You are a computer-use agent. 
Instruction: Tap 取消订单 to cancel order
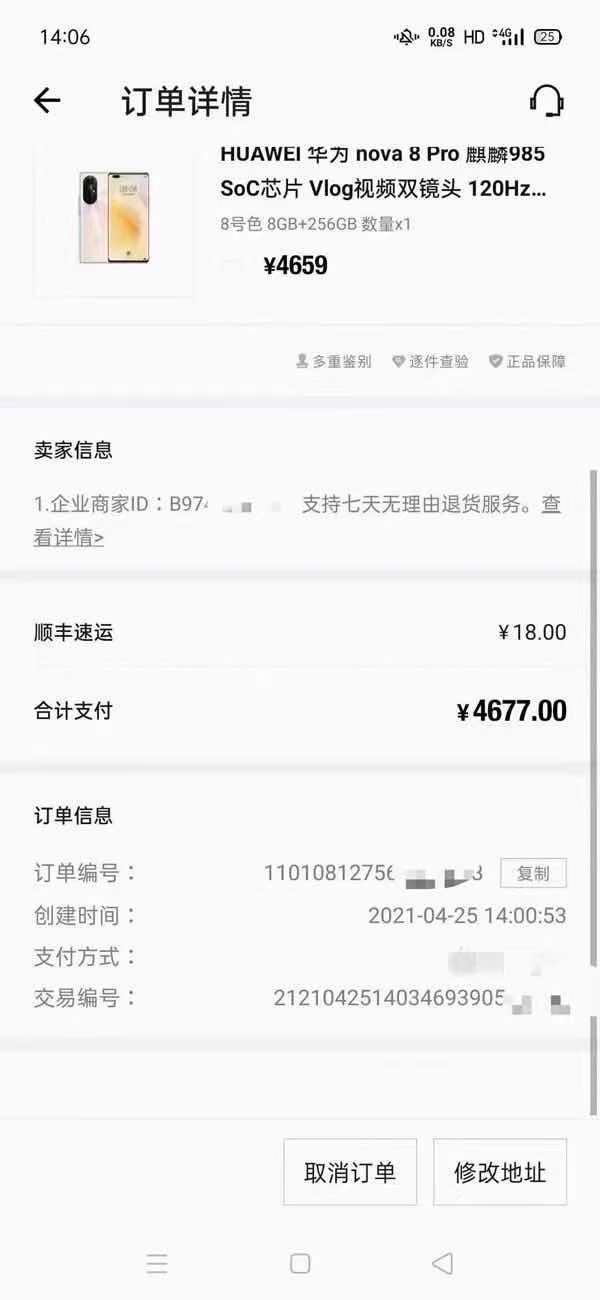tap(350, 1172)
